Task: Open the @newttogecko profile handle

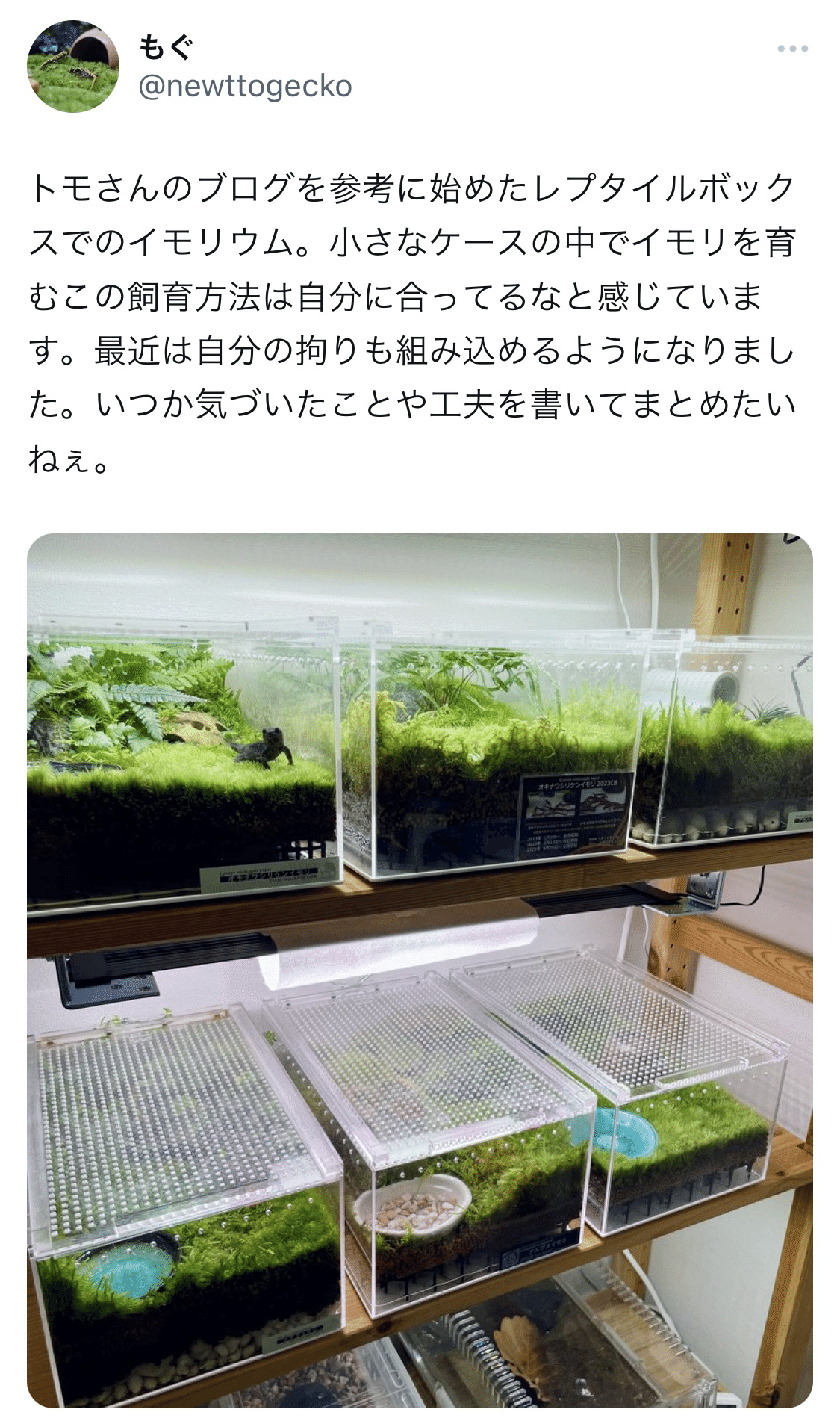Action: 246,87
